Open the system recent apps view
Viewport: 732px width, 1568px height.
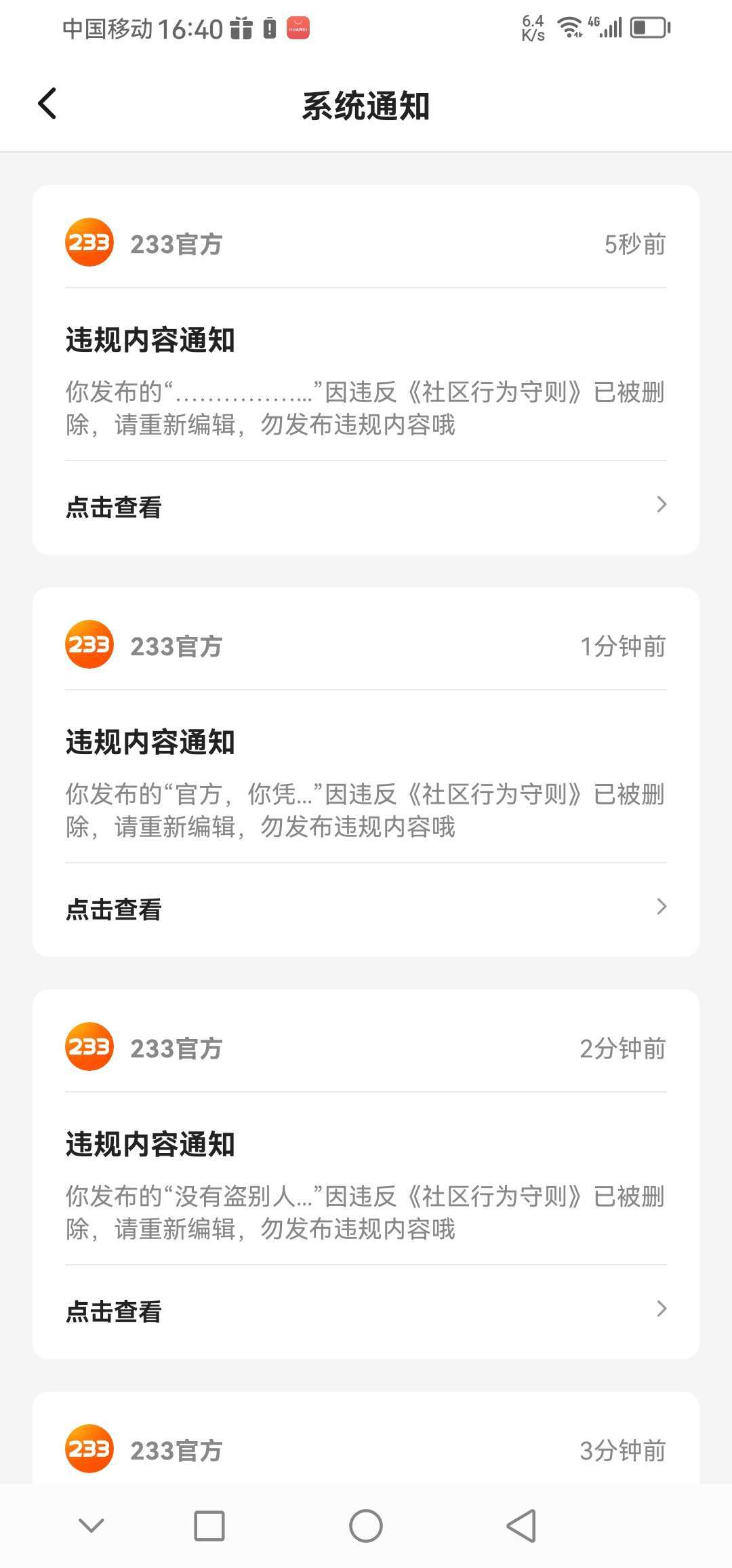(209, 1526)
